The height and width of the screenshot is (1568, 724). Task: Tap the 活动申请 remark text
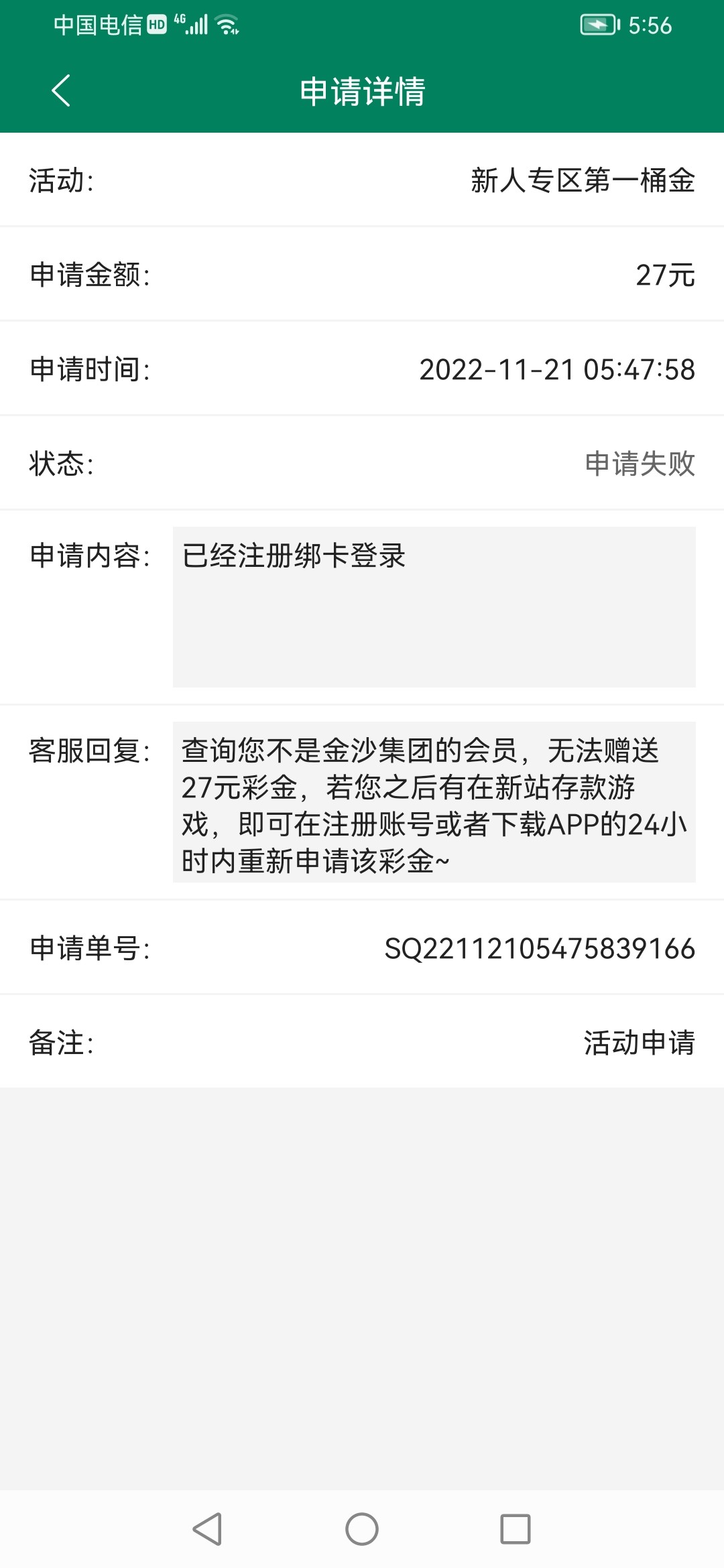639,1042
